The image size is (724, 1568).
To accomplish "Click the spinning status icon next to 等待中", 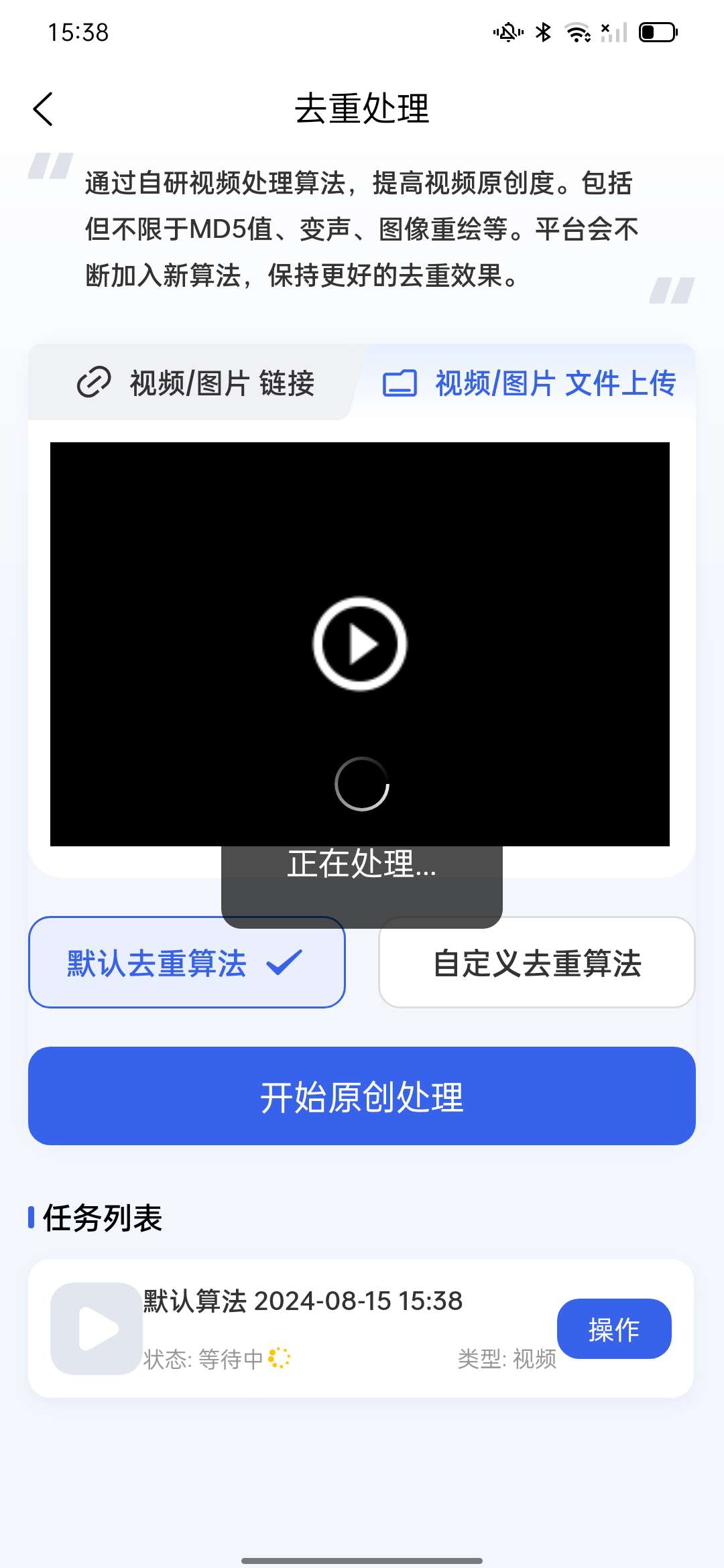I will click(280, 1358).
